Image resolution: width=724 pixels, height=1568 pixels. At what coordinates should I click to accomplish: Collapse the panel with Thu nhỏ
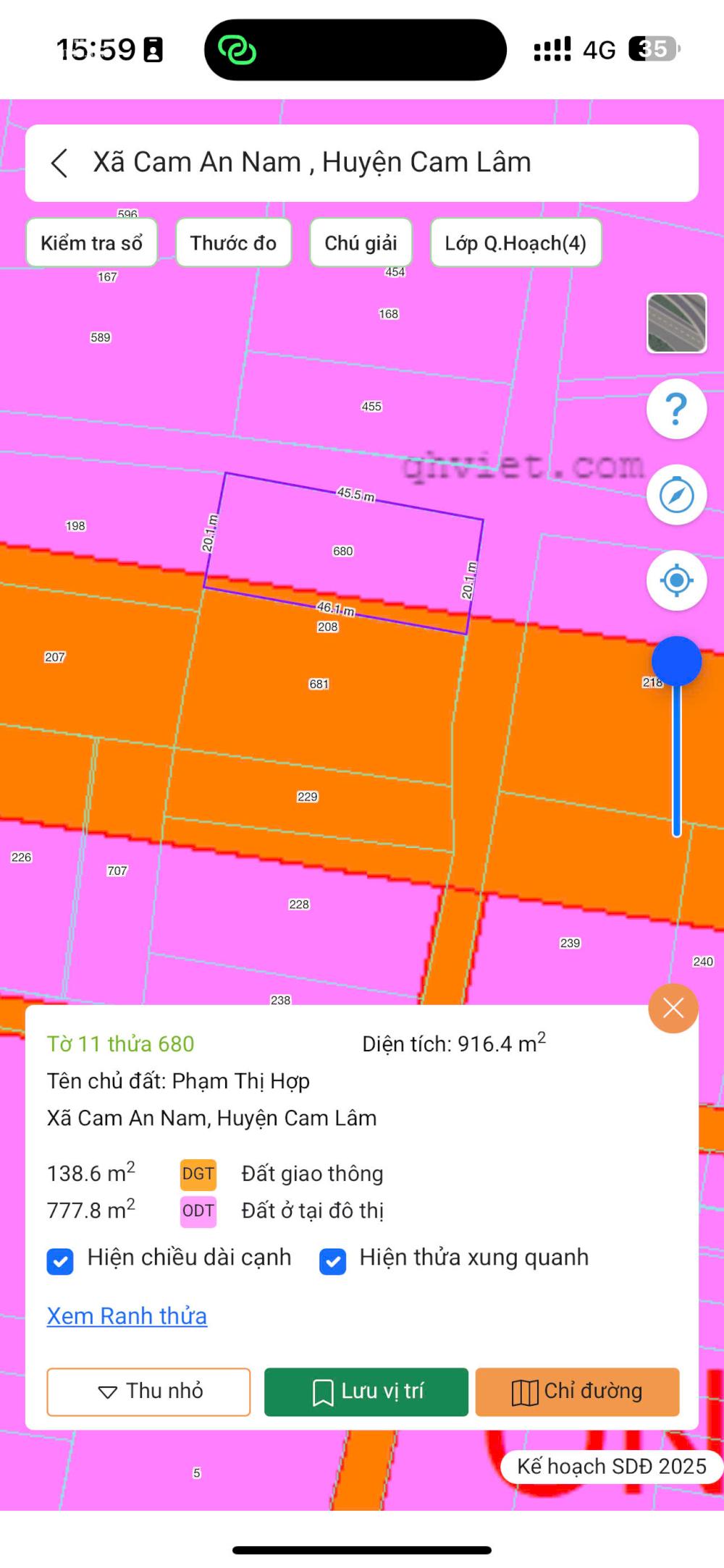(148, 1391)
